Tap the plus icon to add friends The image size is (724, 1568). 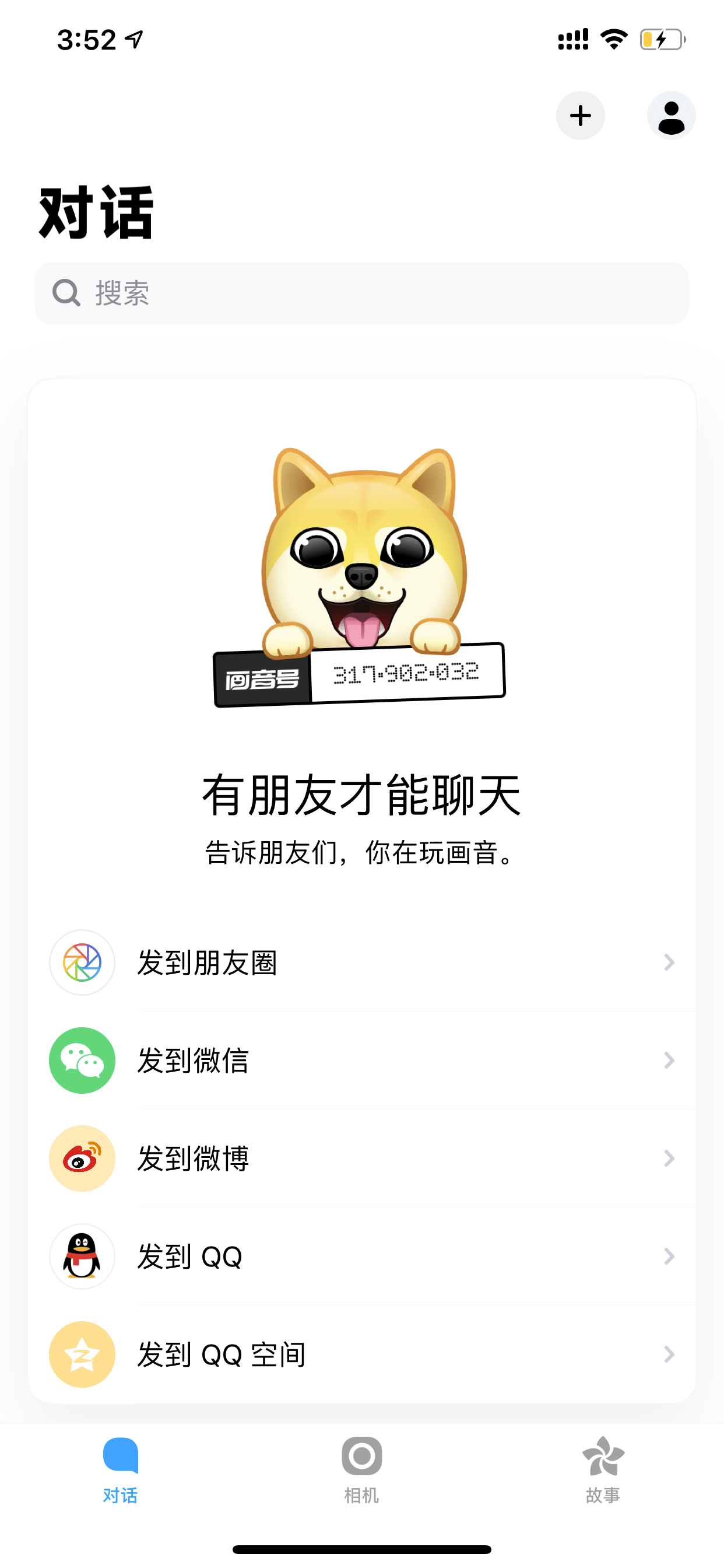[x=581, y=116]
